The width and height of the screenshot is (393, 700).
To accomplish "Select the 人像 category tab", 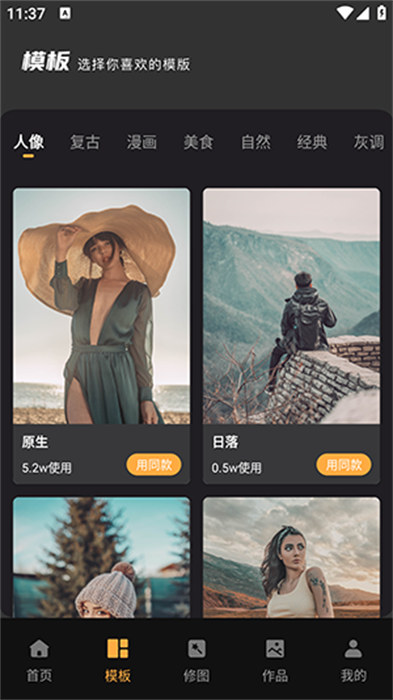I will [x=29, y=142].
